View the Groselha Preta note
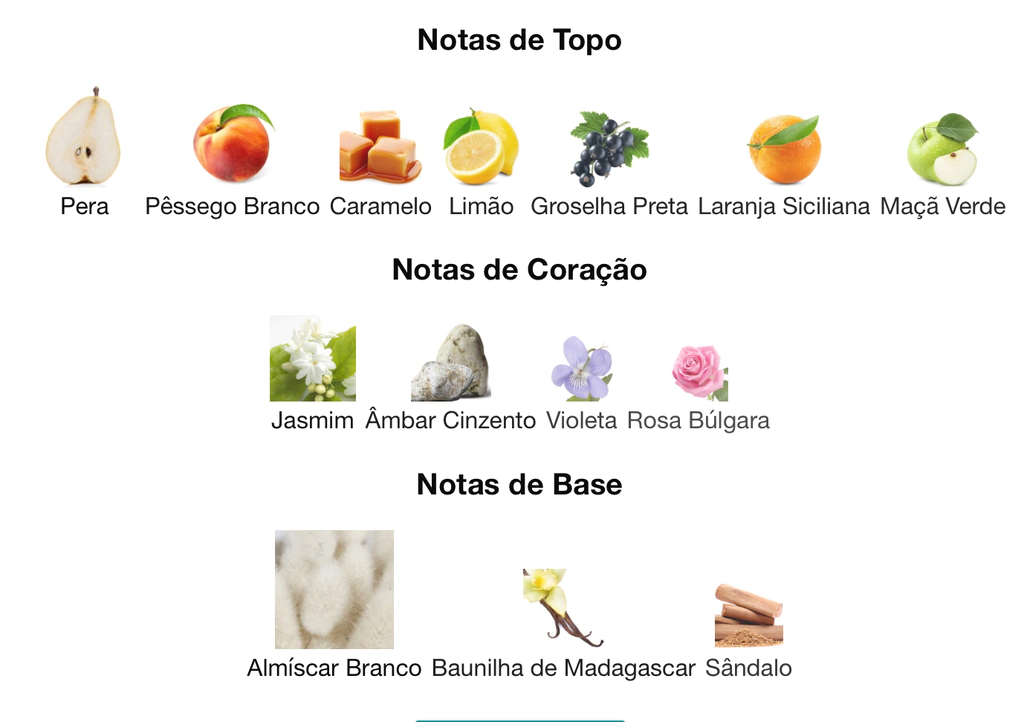This screenshot has height=722, width=1024. (x=609, y=150)
